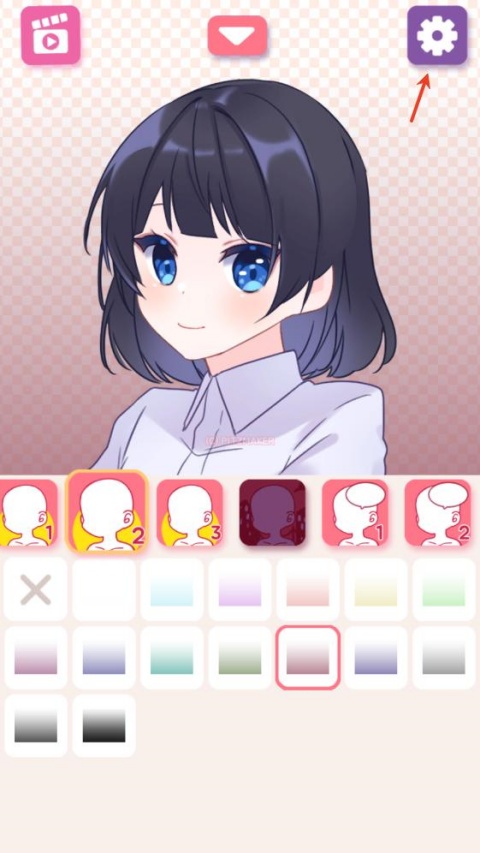Screen dimensions: 480x853
Task: Open the settings gear
Action: pos(437,35)
